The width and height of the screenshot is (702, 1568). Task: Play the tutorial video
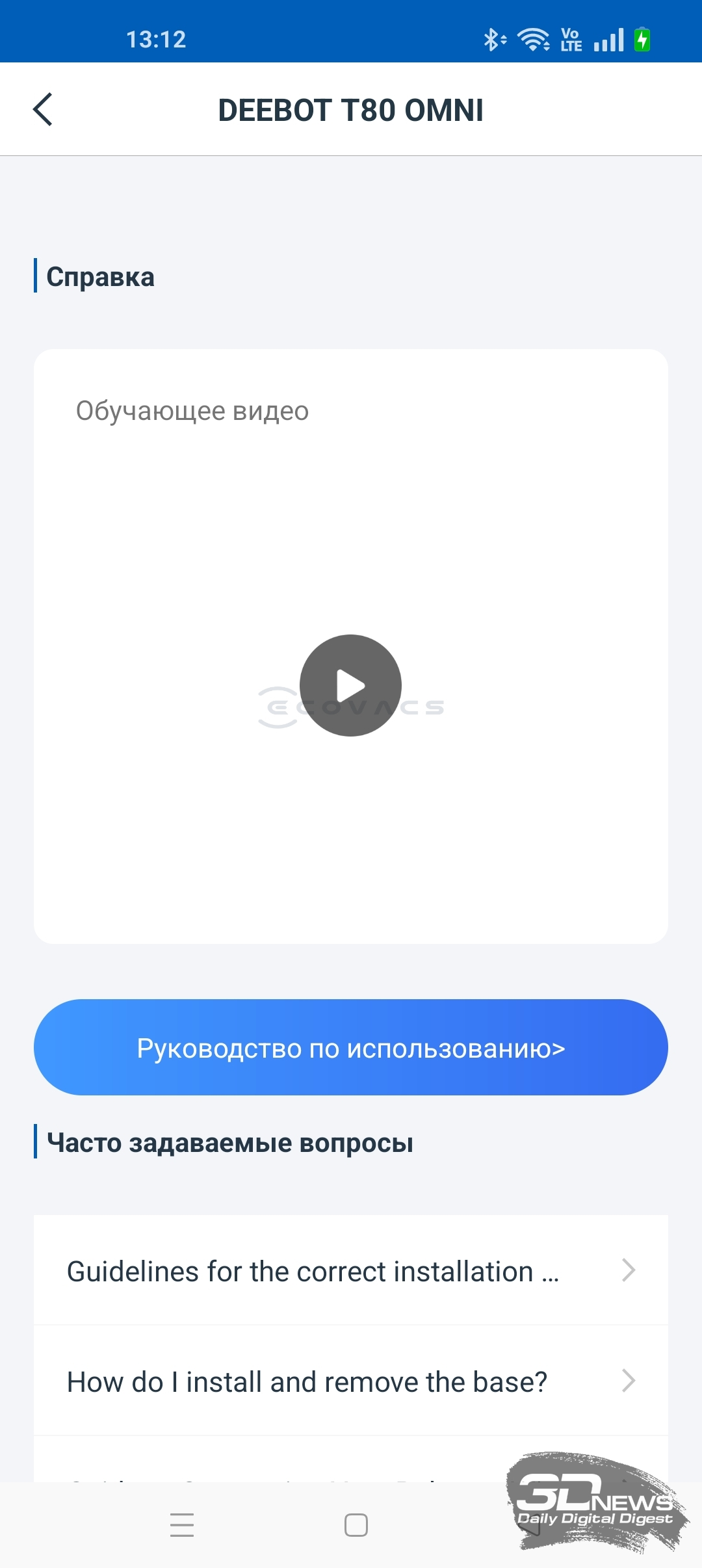pyautogui.click(x=350, y=685)
